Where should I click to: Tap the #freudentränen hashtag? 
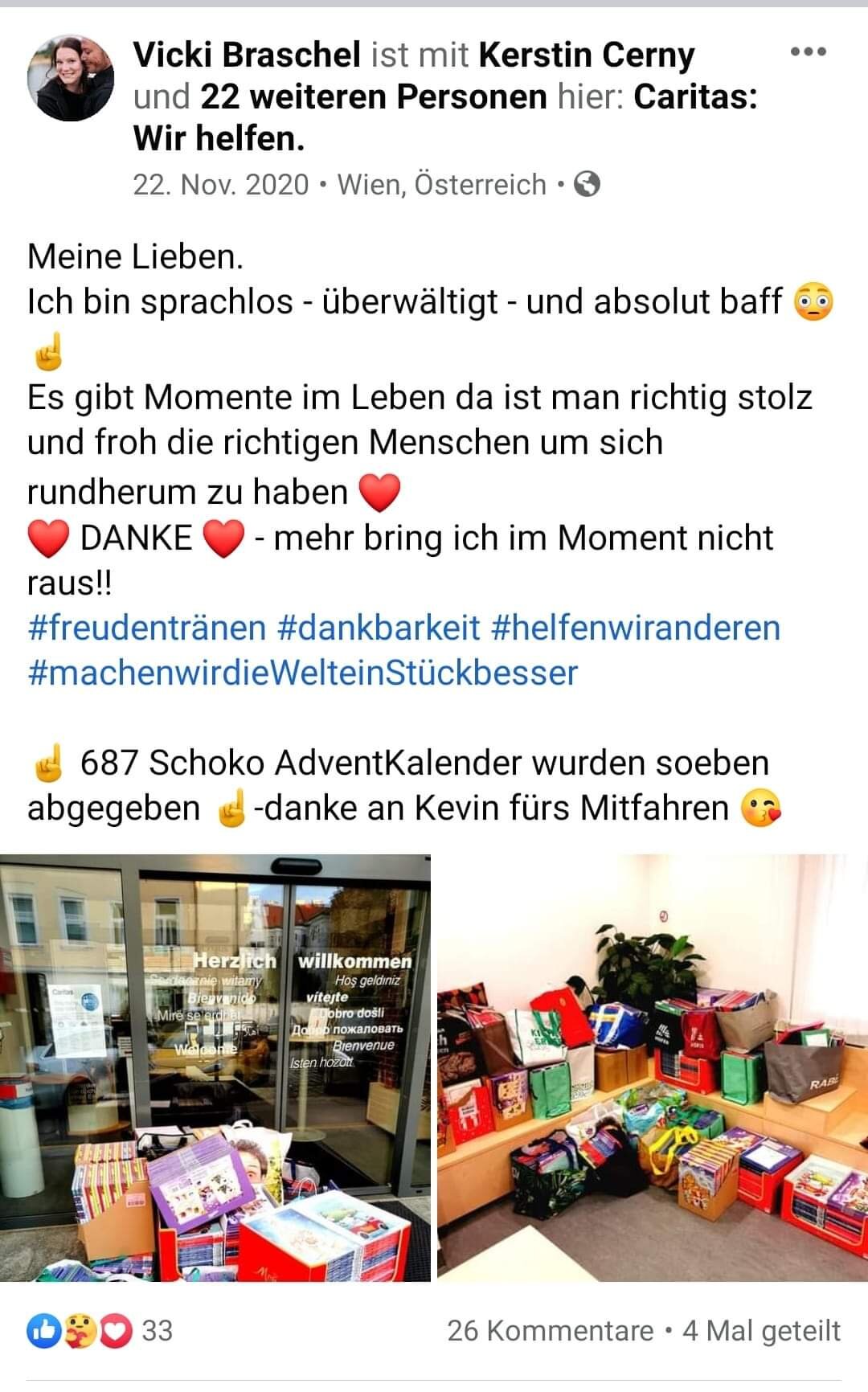pyautogui.click(x=146, y=628)
